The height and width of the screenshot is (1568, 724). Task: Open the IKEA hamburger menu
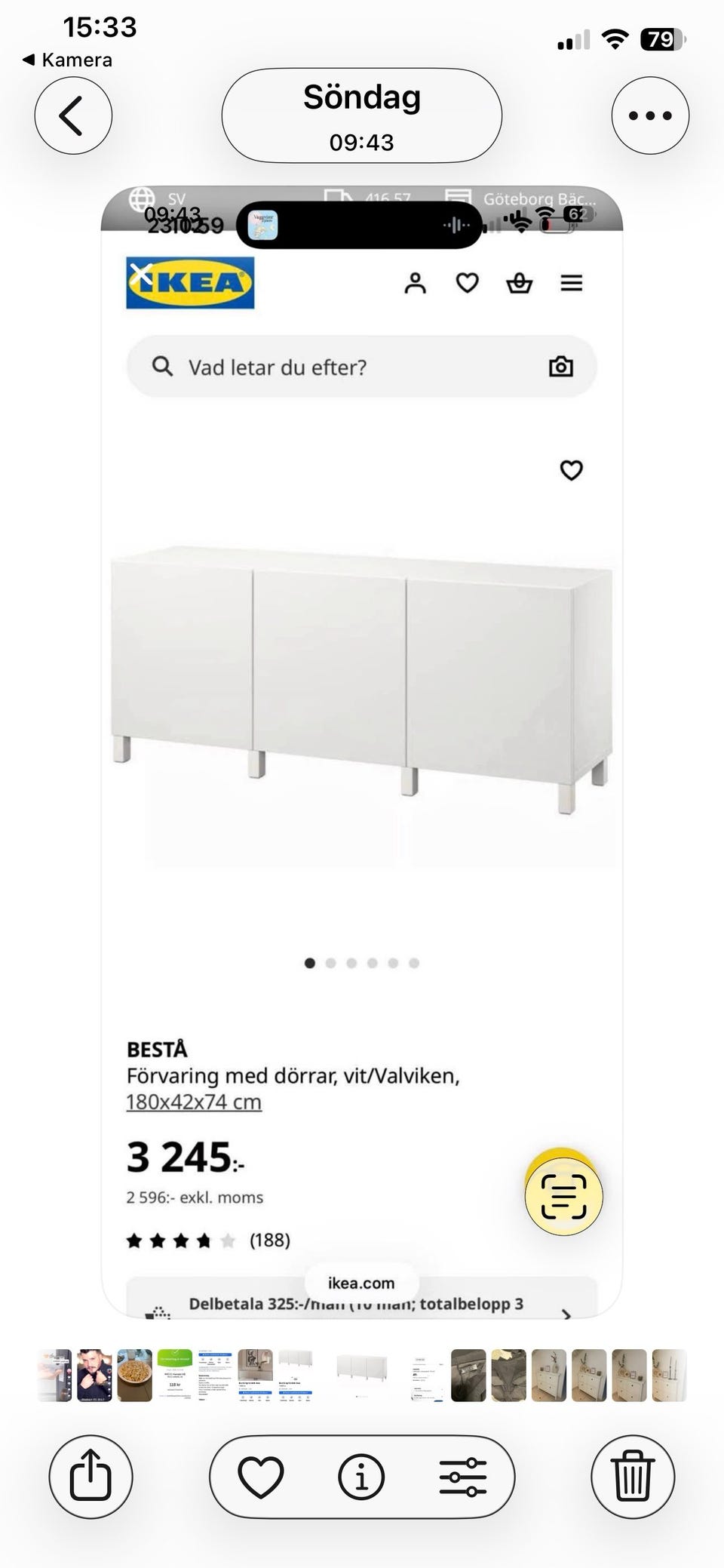click(x=572, y=283)
